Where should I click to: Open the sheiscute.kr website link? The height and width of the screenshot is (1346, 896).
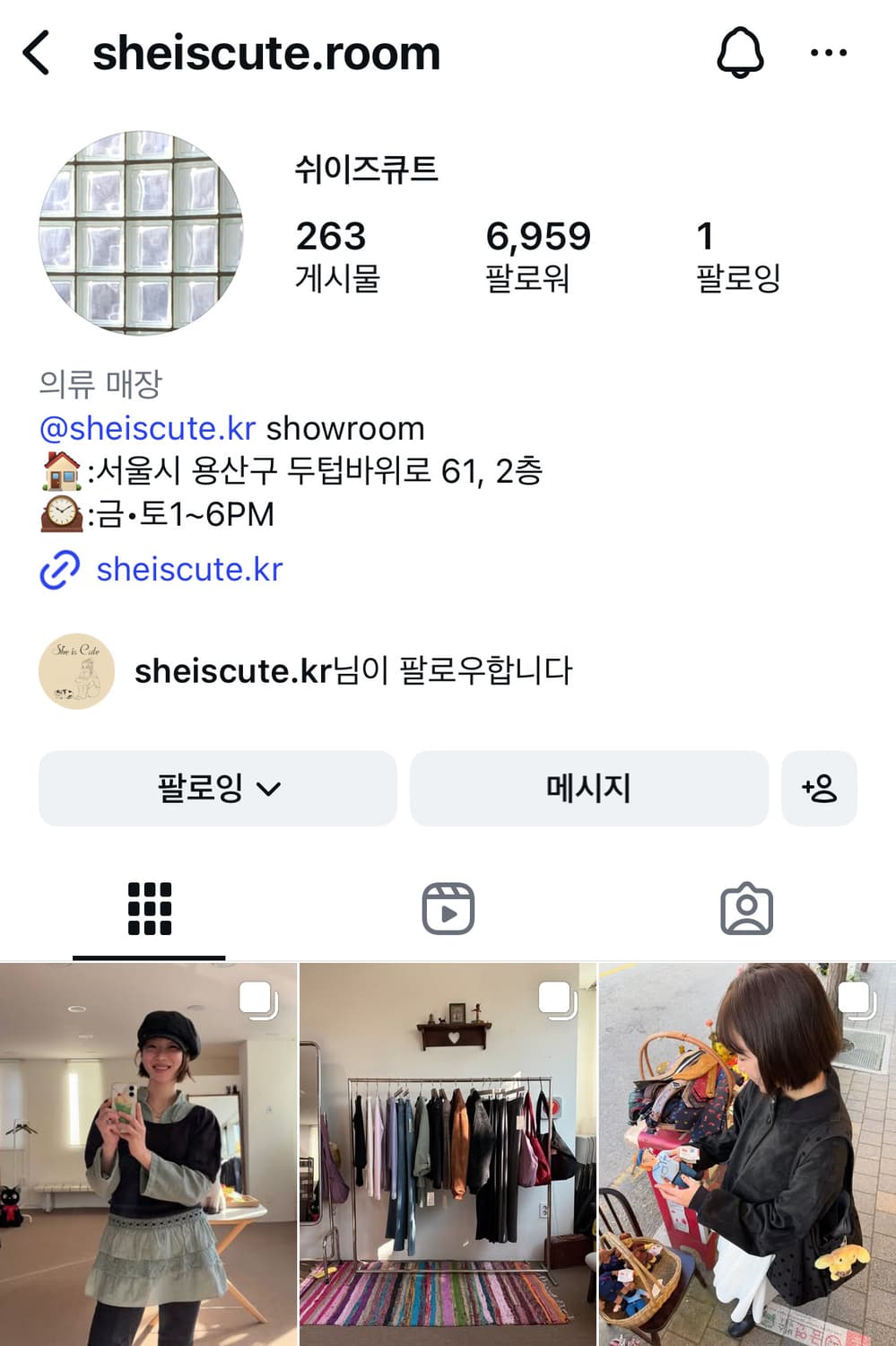pos(189,569)
